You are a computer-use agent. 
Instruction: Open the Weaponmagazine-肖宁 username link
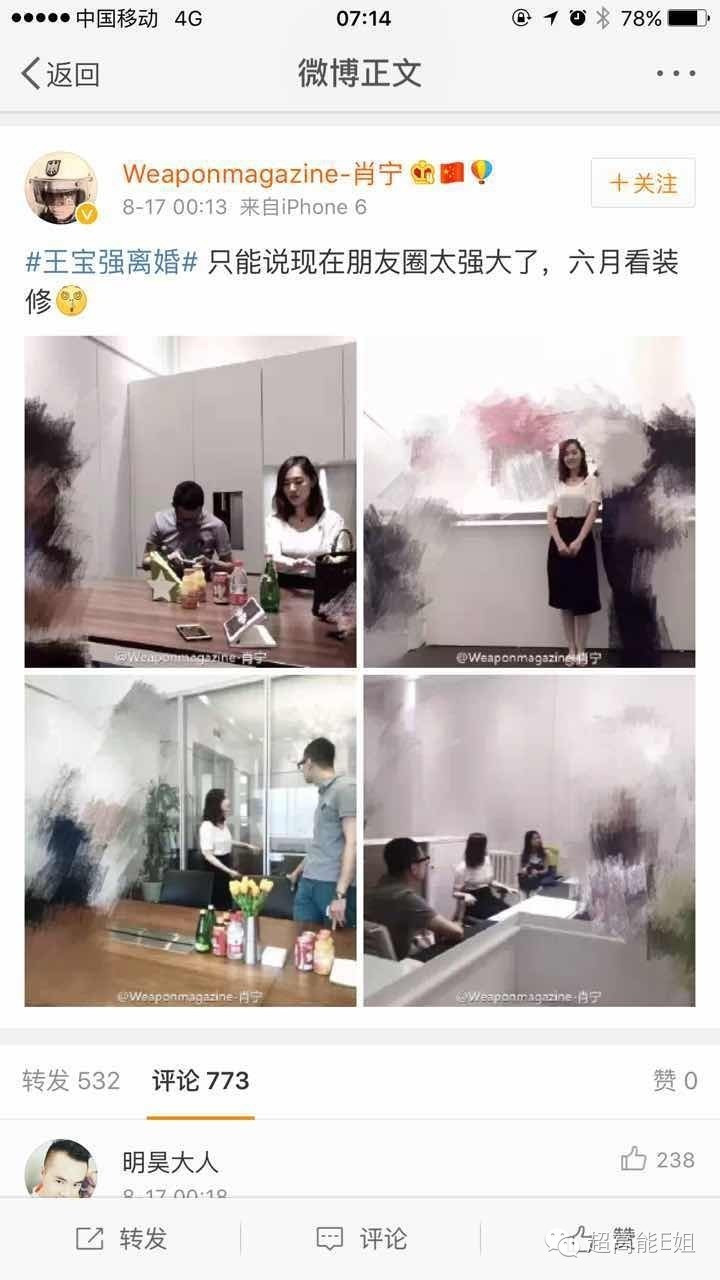(263, 174)
